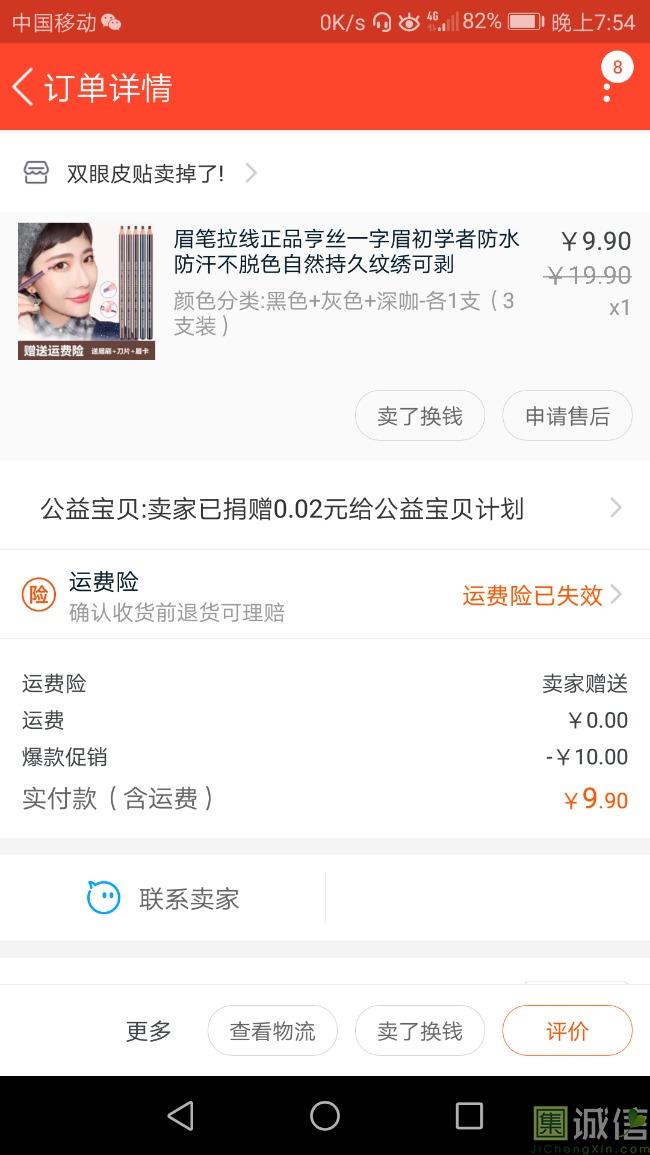Go back from the 订单详情 page
650x1155 pixels.
click(24, 87)
